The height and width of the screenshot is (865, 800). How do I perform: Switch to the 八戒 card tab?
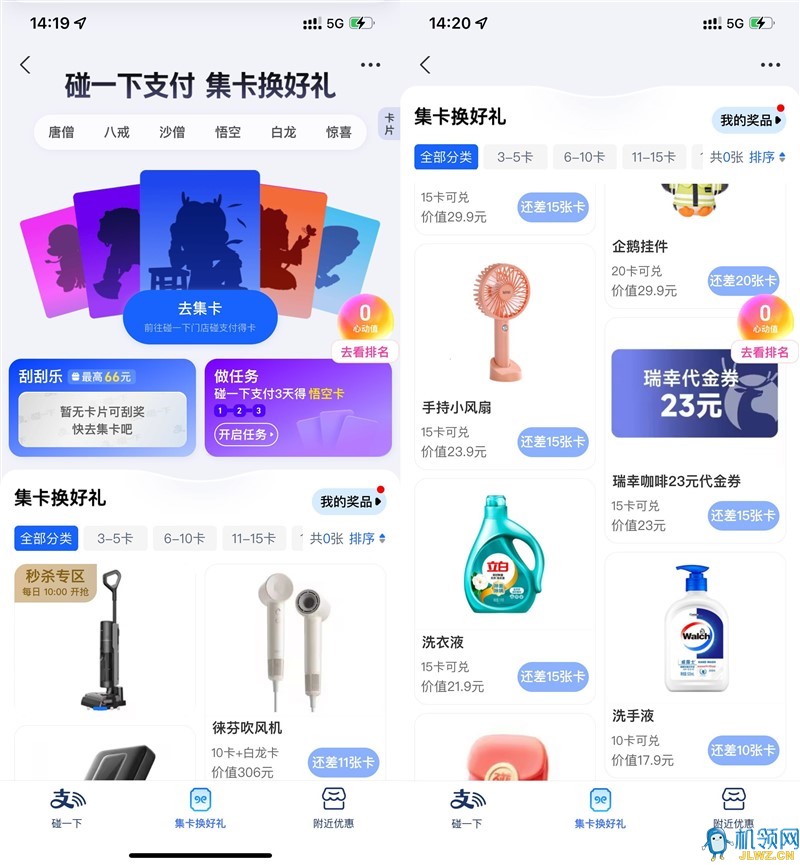[x=117, y=132]
